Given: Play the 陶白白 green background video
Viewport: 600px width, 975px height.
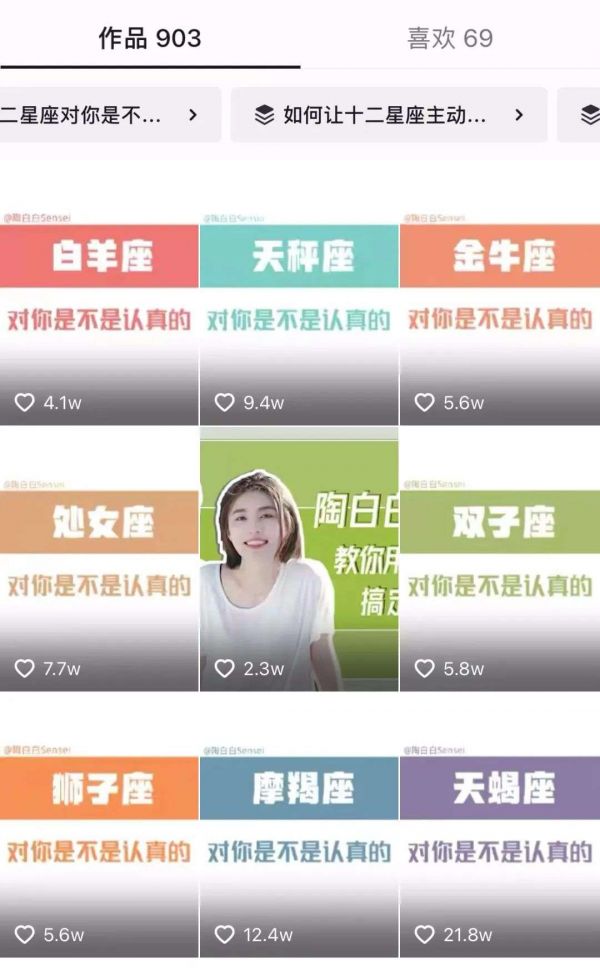Looking at the screenshot, I should point(299,560).
